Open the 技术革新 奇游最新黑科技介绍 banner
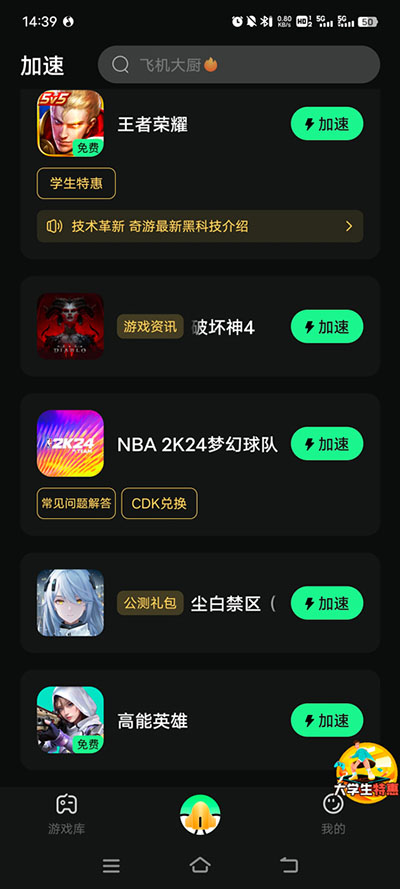This screenshot has width=400, height=889. coord(200,227)
